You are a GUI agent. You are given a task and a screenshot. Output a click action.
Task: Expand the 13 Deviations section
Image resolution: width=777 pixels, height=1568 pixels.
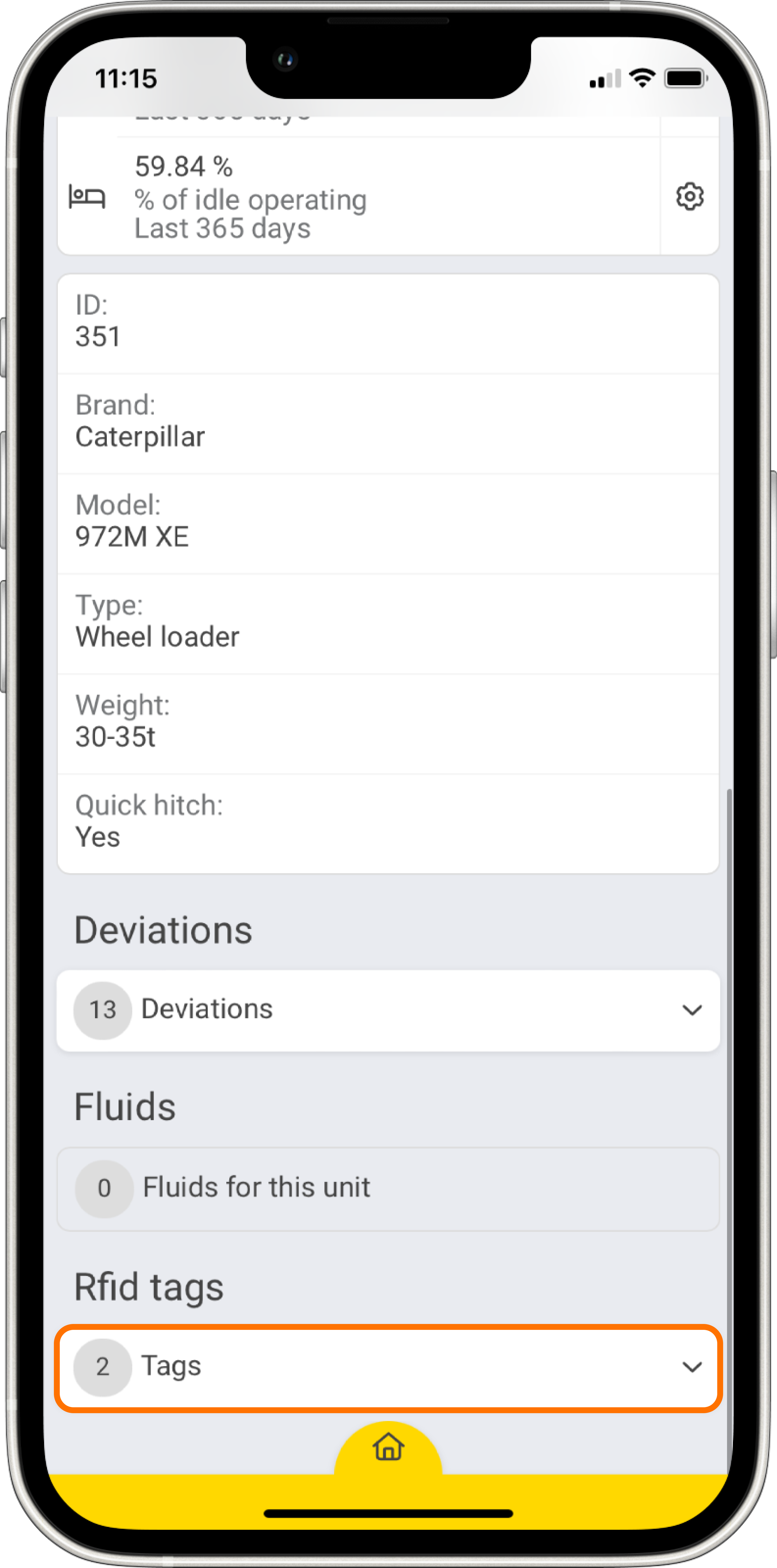[x=692, y=1010]
